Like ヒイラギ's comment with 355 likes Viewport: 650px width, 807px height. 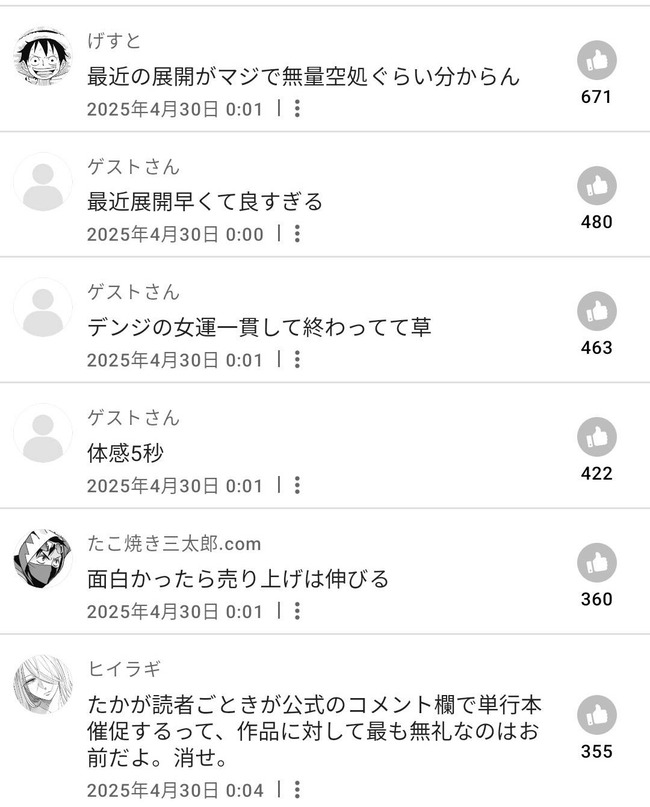click(x=596, y=715)
